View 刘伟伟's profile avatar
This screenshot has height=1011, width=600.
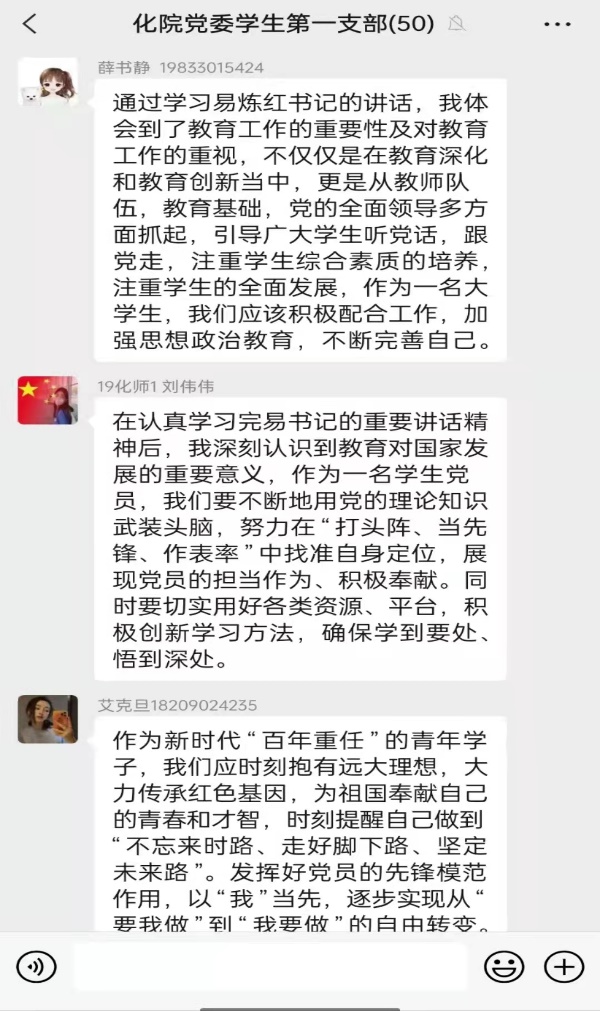pos(47,400)
